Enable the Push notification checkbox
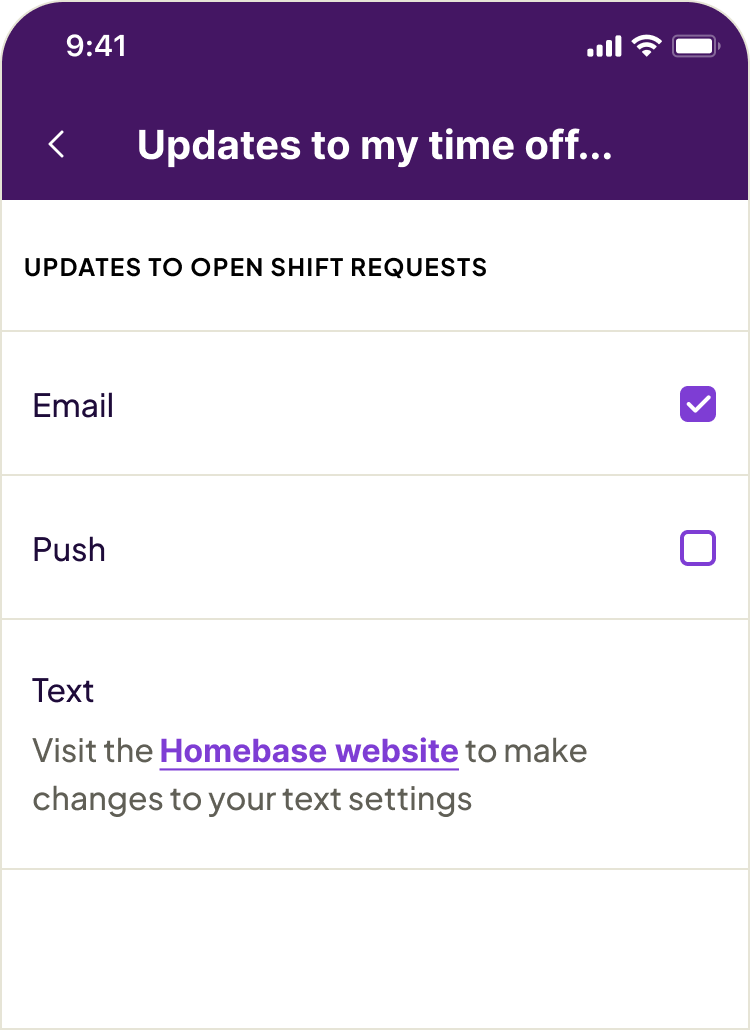Viewport: 750px width, 1030px height. [x=697, y=548]
